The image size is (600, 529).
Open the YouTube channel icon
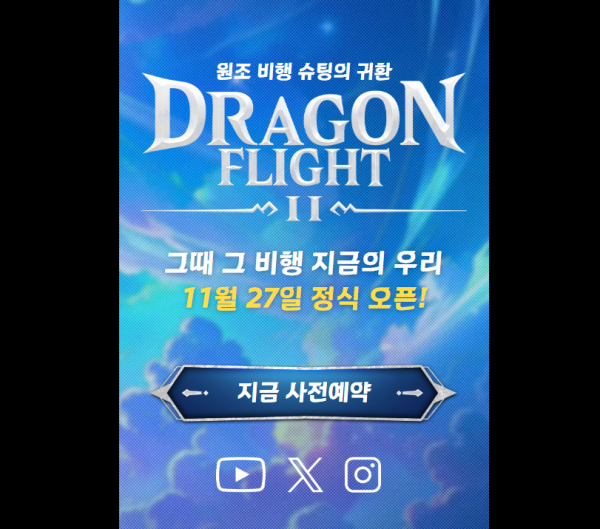[241, 474]
